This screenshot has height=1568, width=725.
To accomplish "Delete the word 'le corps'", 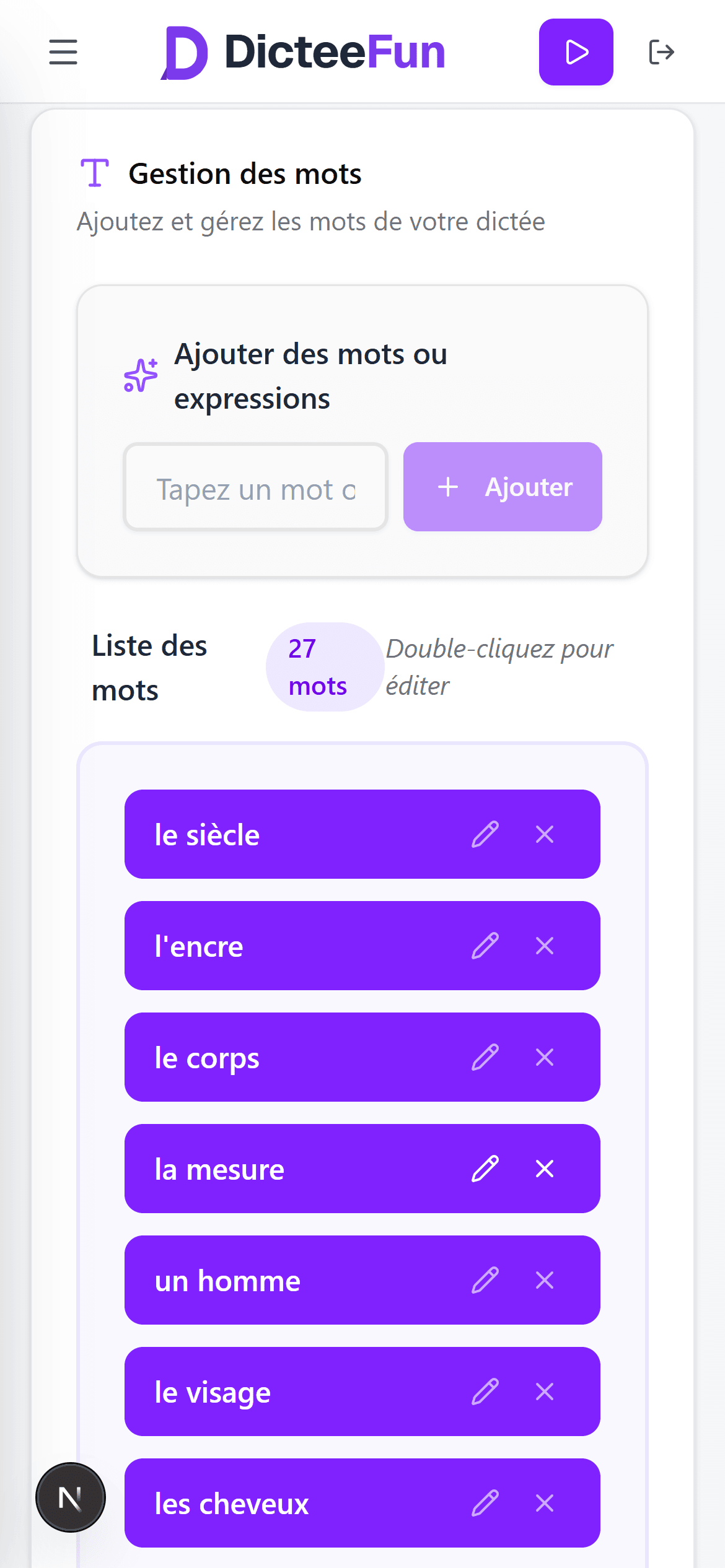I will (x=544, y=1057).
